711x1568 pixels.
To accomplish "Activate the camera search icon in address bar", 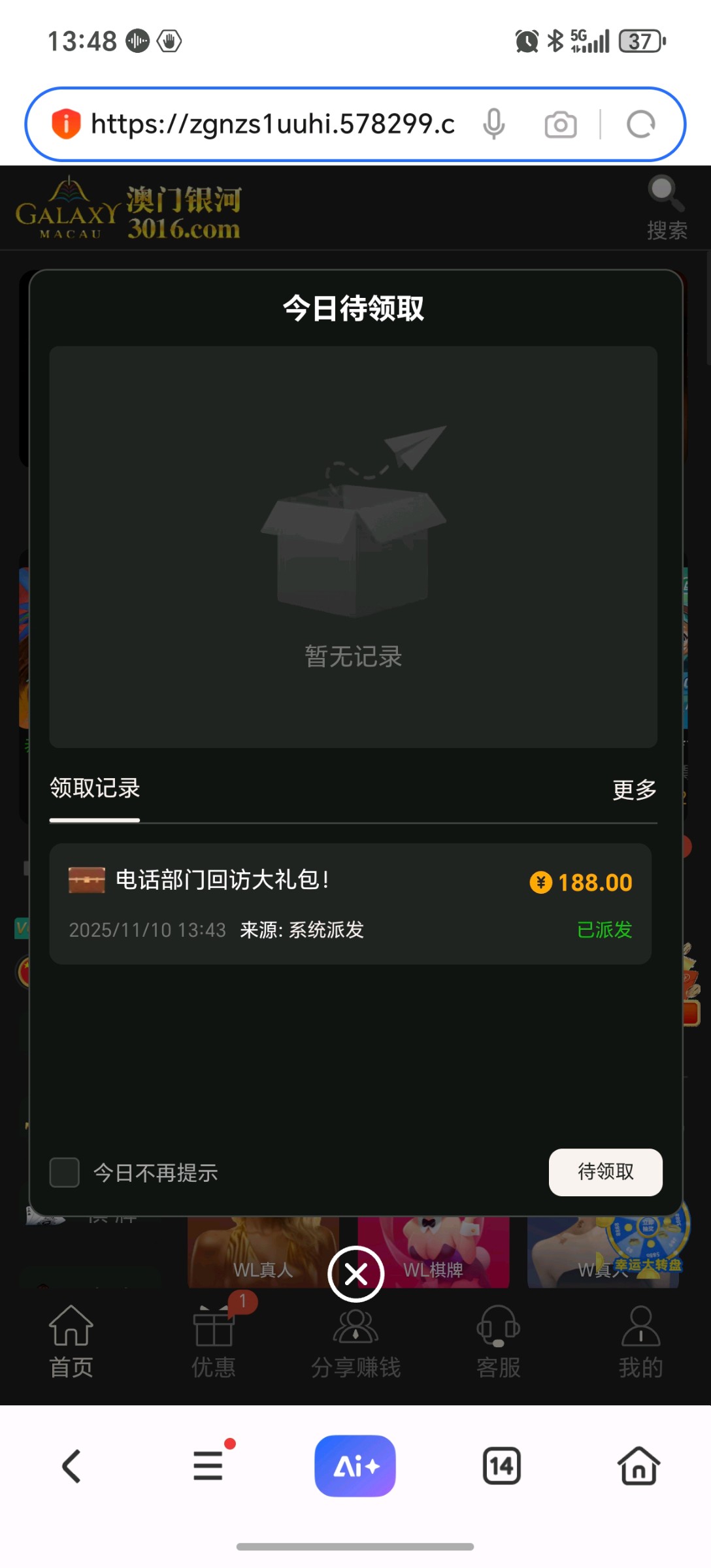I will coord(561,123).
